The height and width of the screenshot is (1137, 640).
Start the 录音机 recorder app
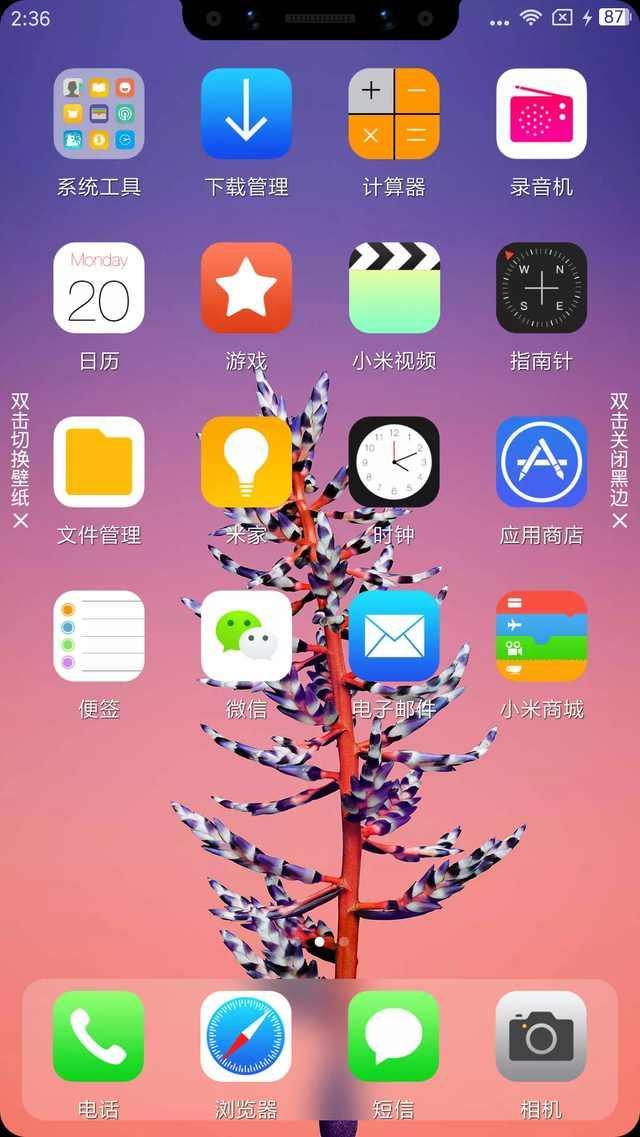(541, 114)
